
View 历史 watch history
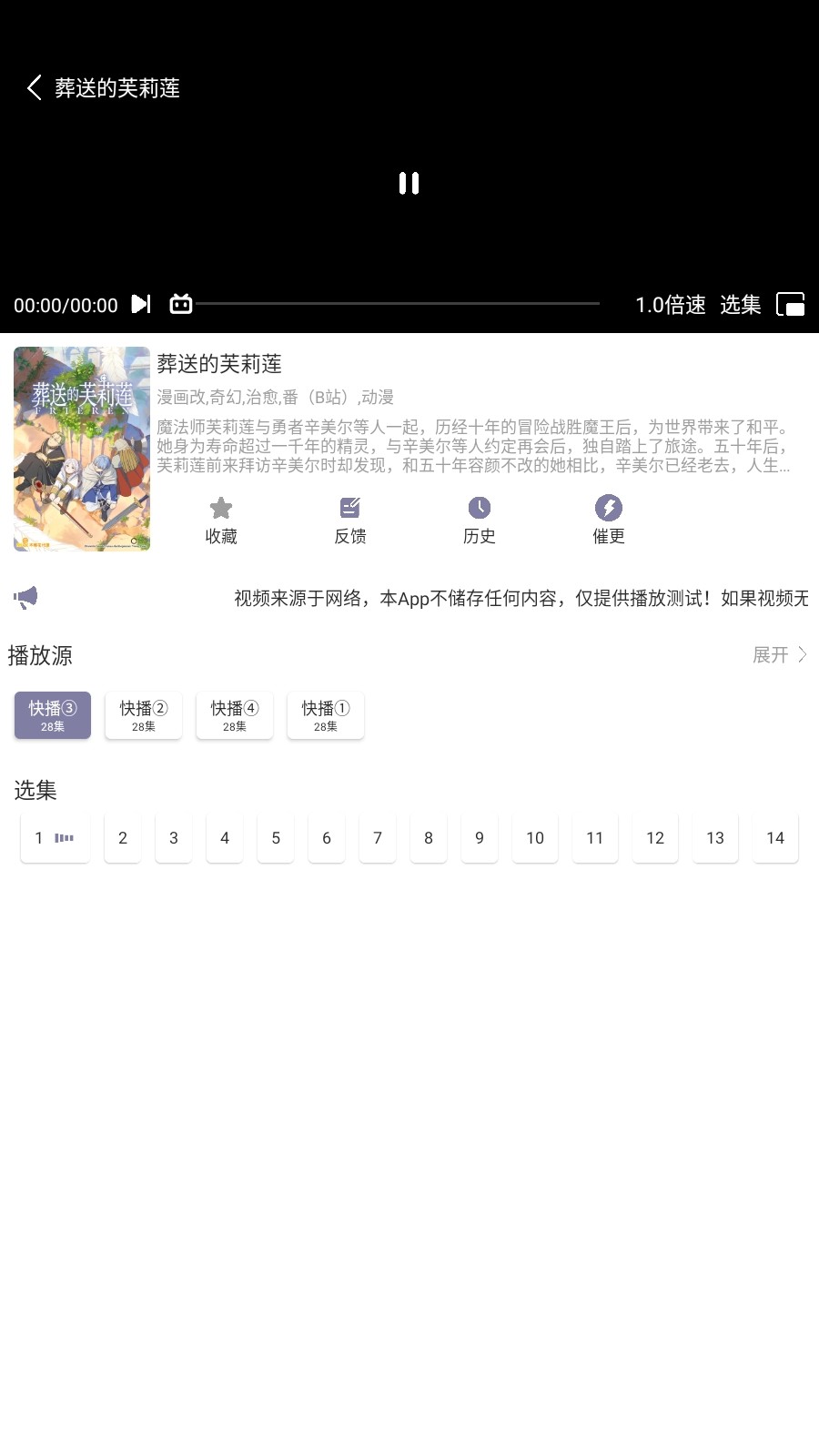[480, 521]
